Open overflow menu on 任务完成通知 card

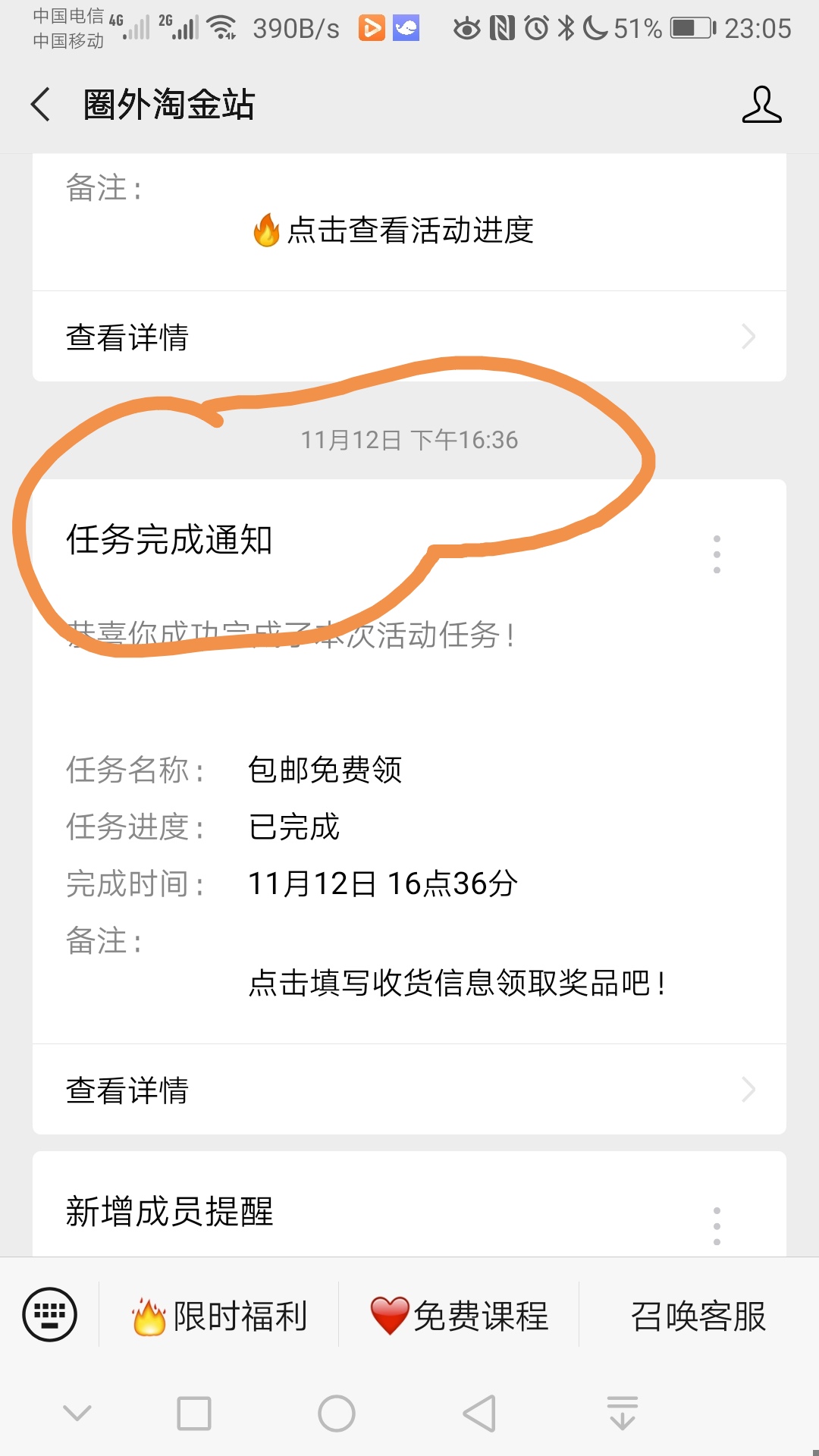point(717,554)
